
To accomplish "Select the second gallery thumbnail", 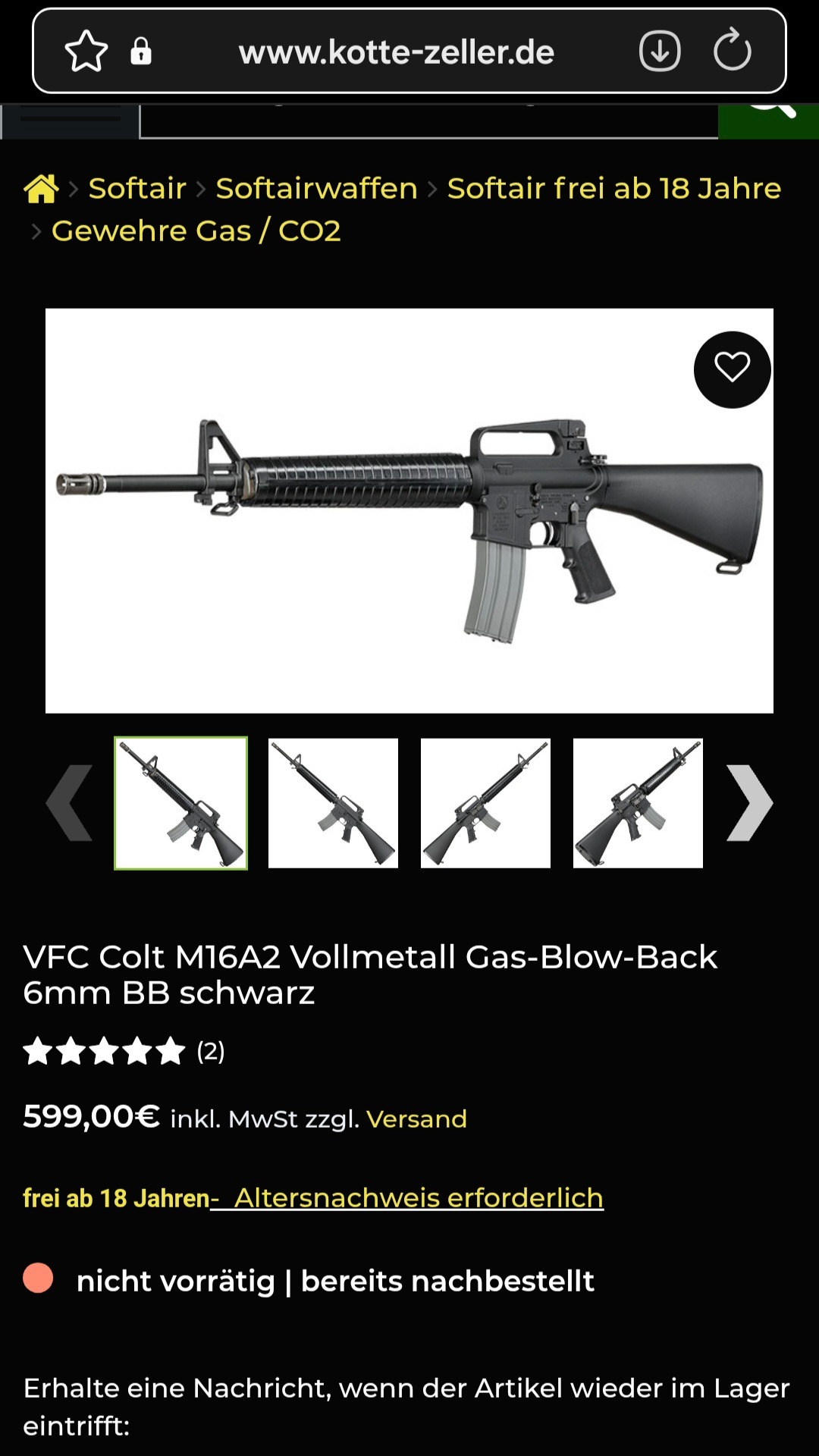I will point(333,803).
